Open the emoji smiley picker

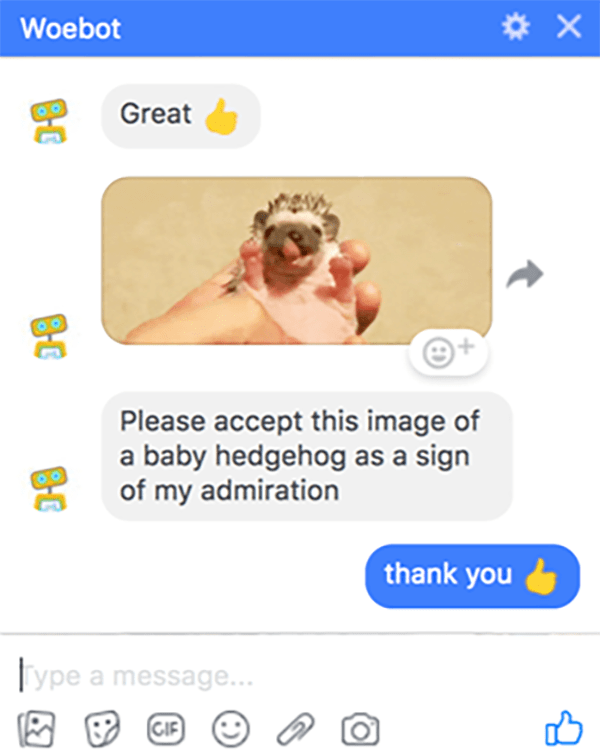point(231,727)
